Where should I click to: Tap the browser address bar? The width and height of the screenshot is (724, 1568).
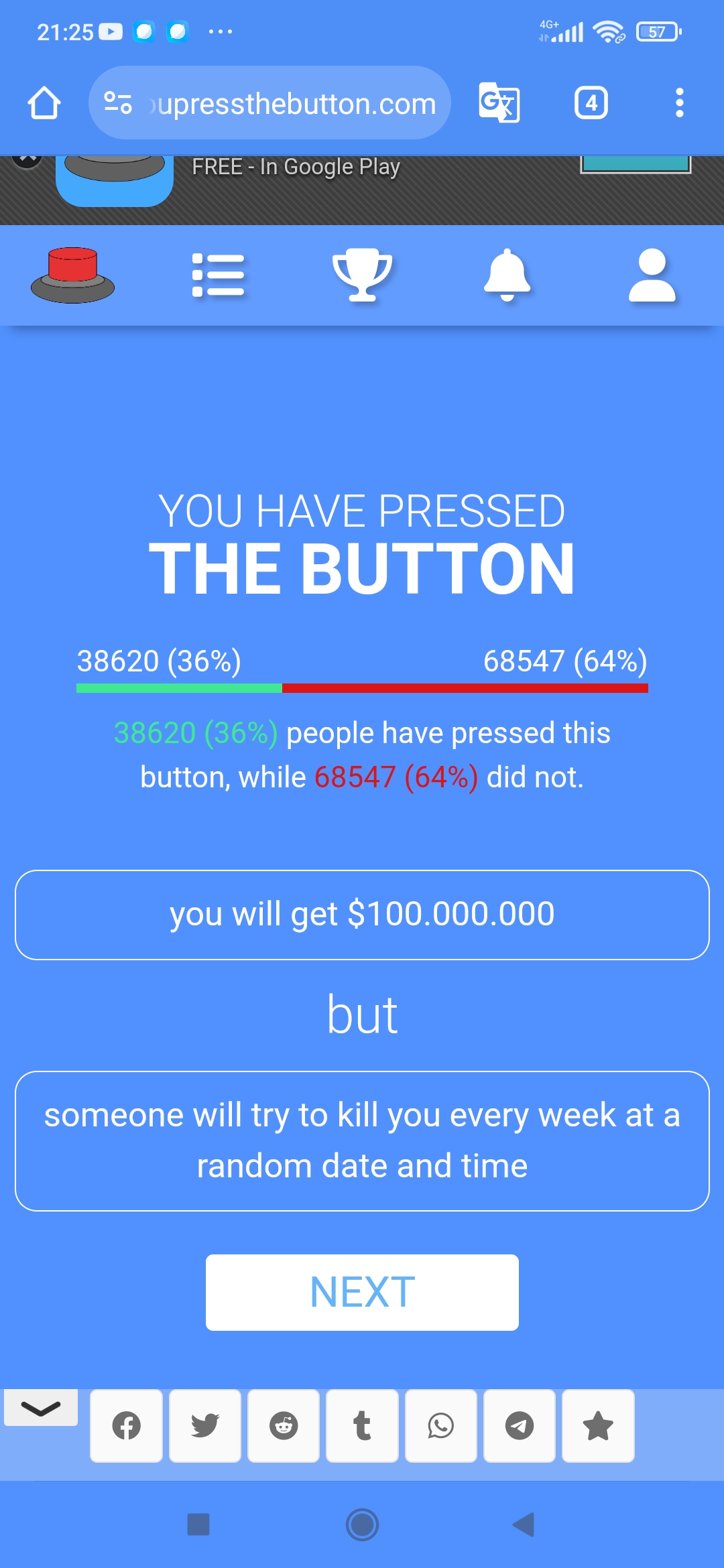coord(269,103)
